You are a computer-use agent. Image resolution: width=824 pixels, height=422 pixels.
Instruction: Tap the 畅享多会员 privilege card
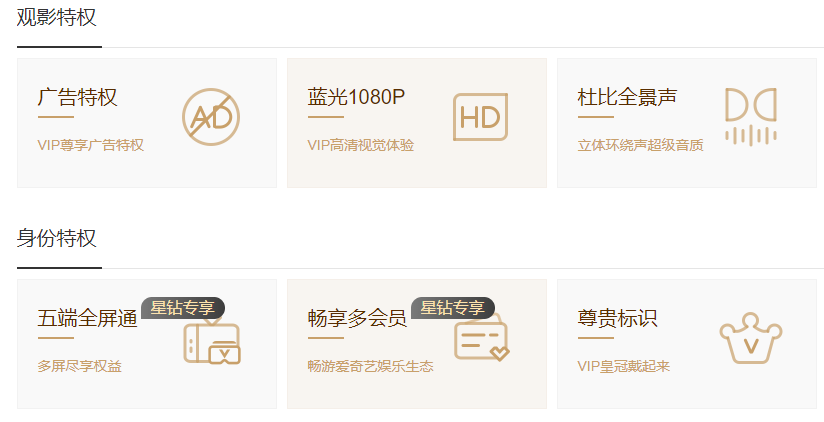coord(416,344)
